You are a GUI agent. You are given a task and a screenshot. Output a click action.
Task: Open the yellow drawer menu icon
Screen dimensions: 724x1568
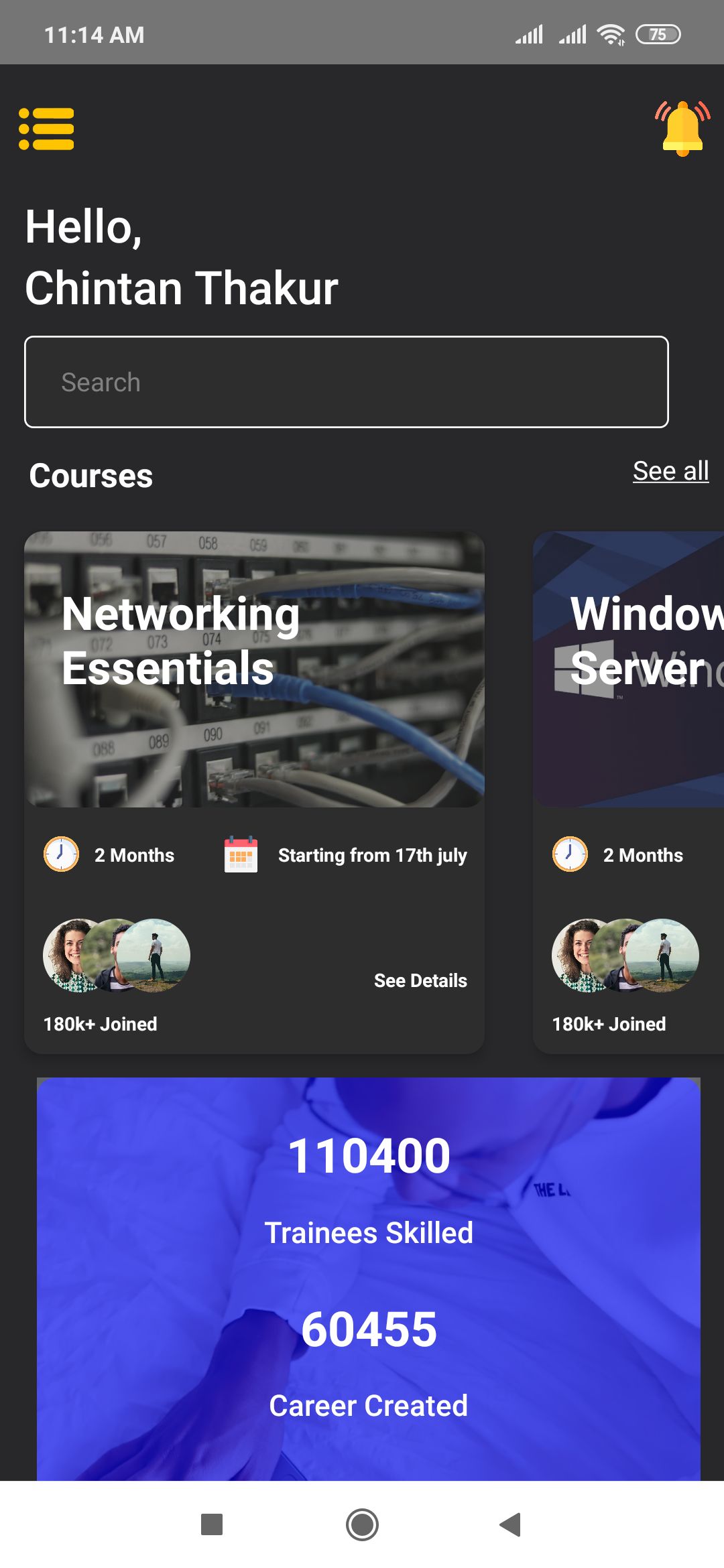click(x=46, y=129)
